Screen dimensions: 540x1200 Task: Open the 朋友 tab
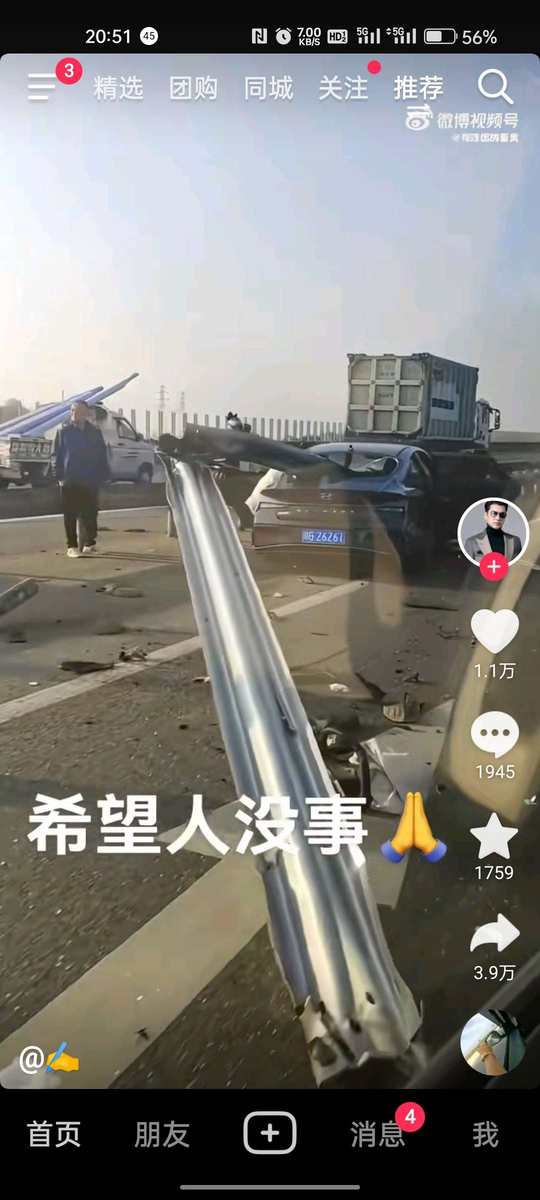tap(162, 1134)
